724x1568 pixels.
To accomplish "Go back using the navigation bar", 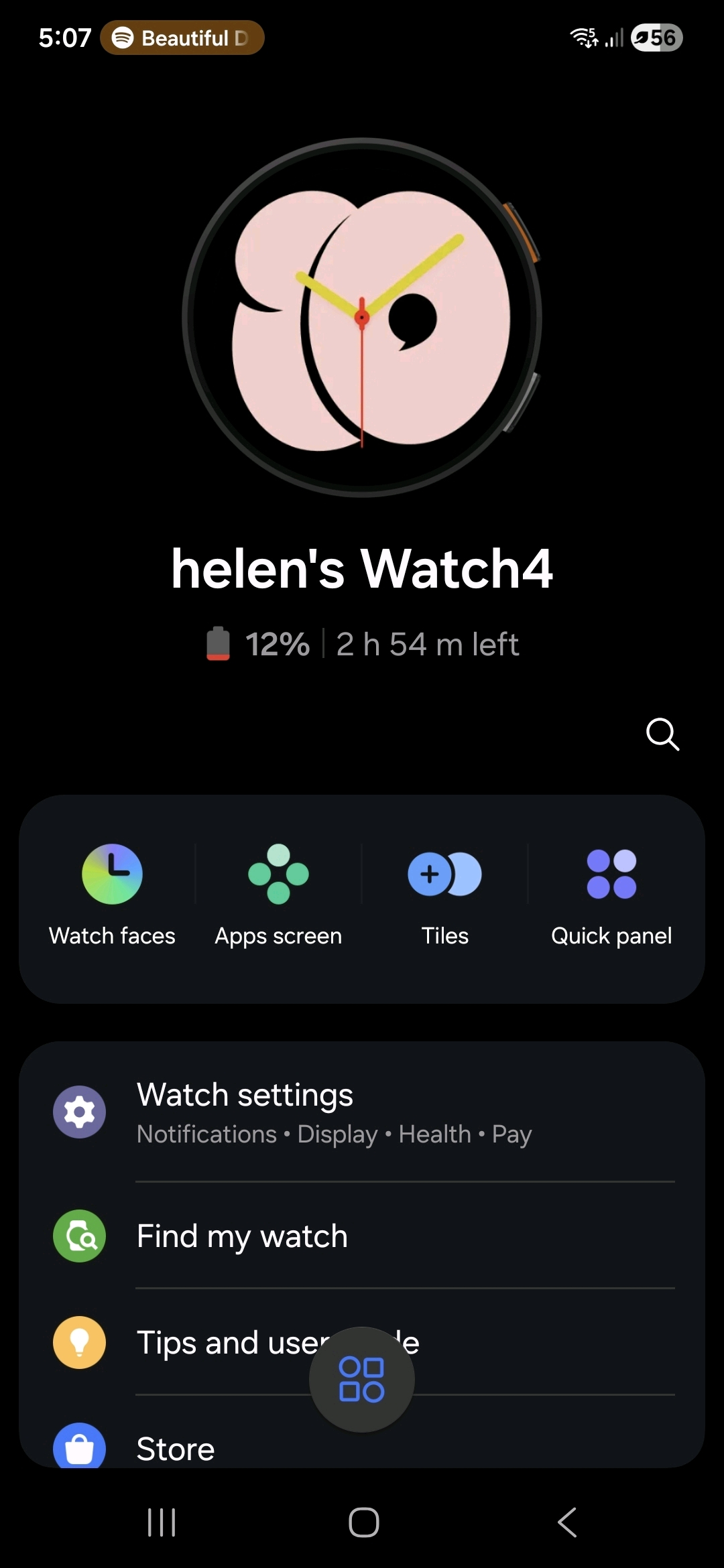I will 567,1522.
